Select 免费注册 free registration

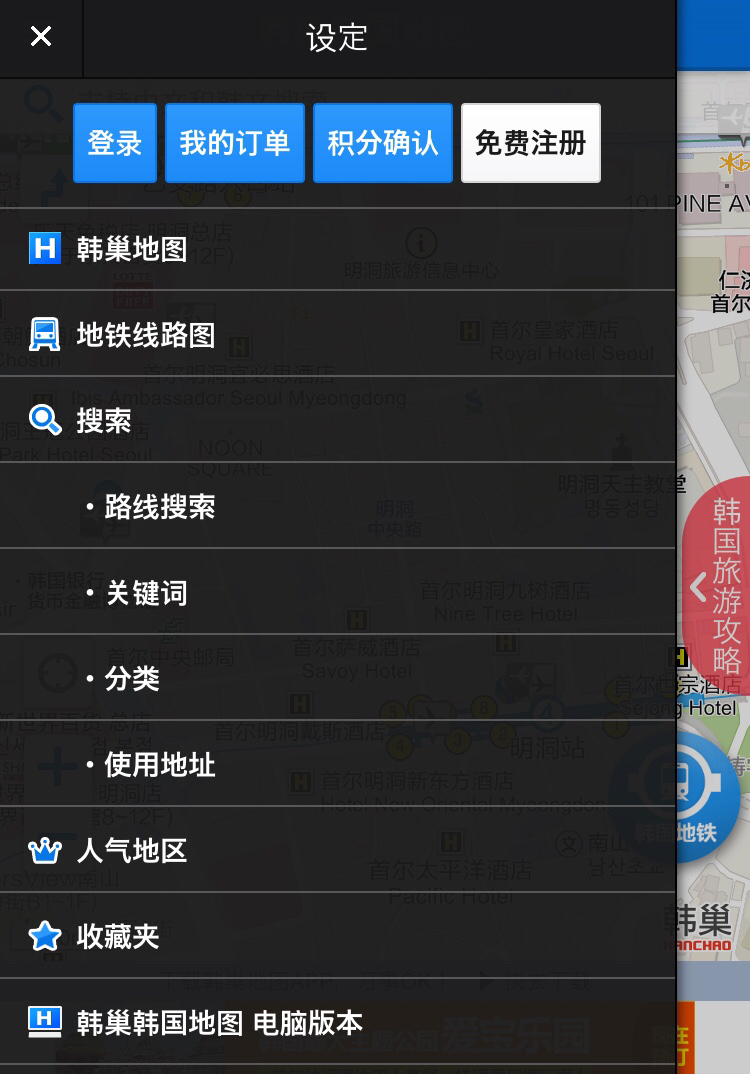pyautogui.click(x=530, y=143)
